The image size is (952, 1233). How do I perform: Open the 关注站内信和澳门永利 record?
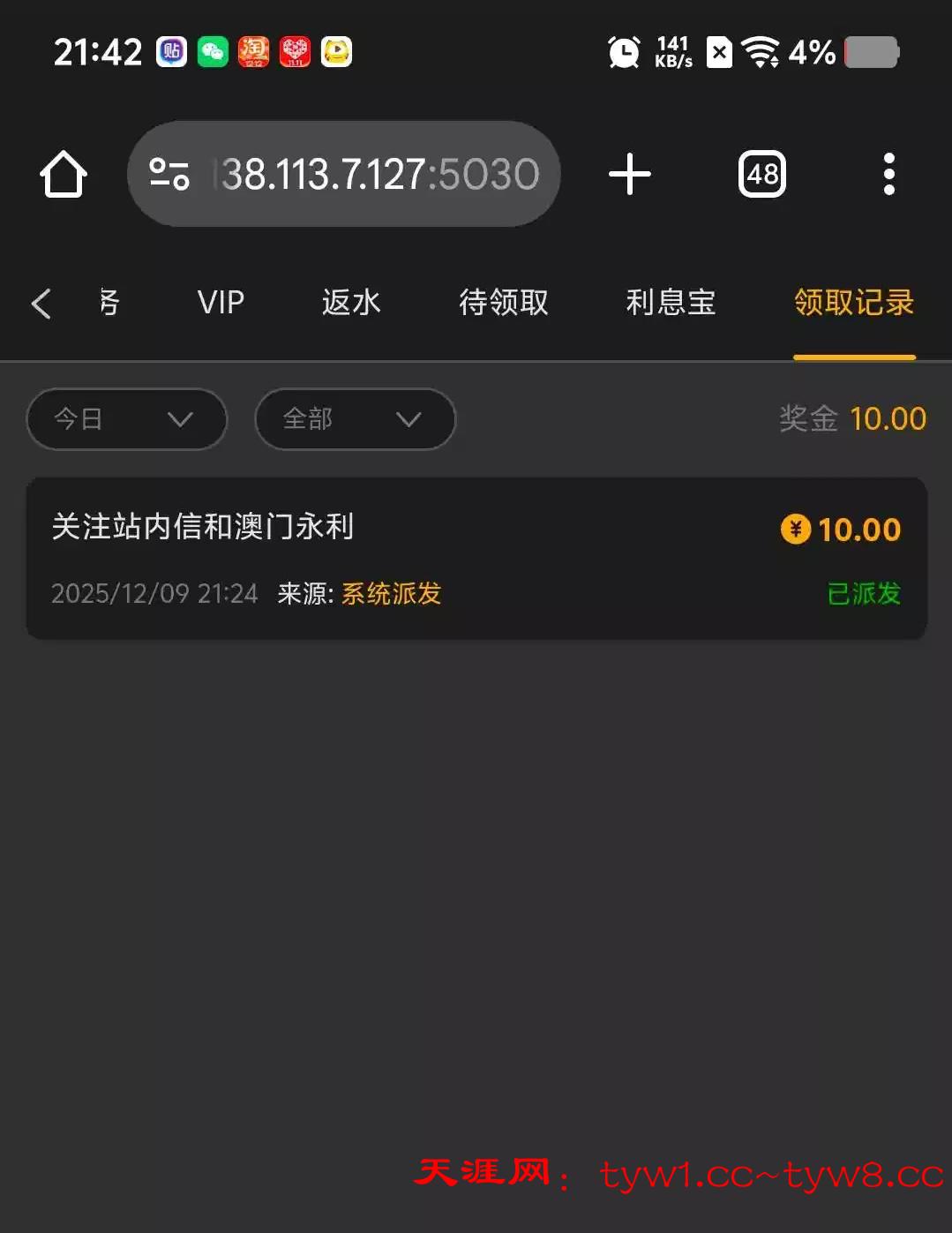pos(476,558)
